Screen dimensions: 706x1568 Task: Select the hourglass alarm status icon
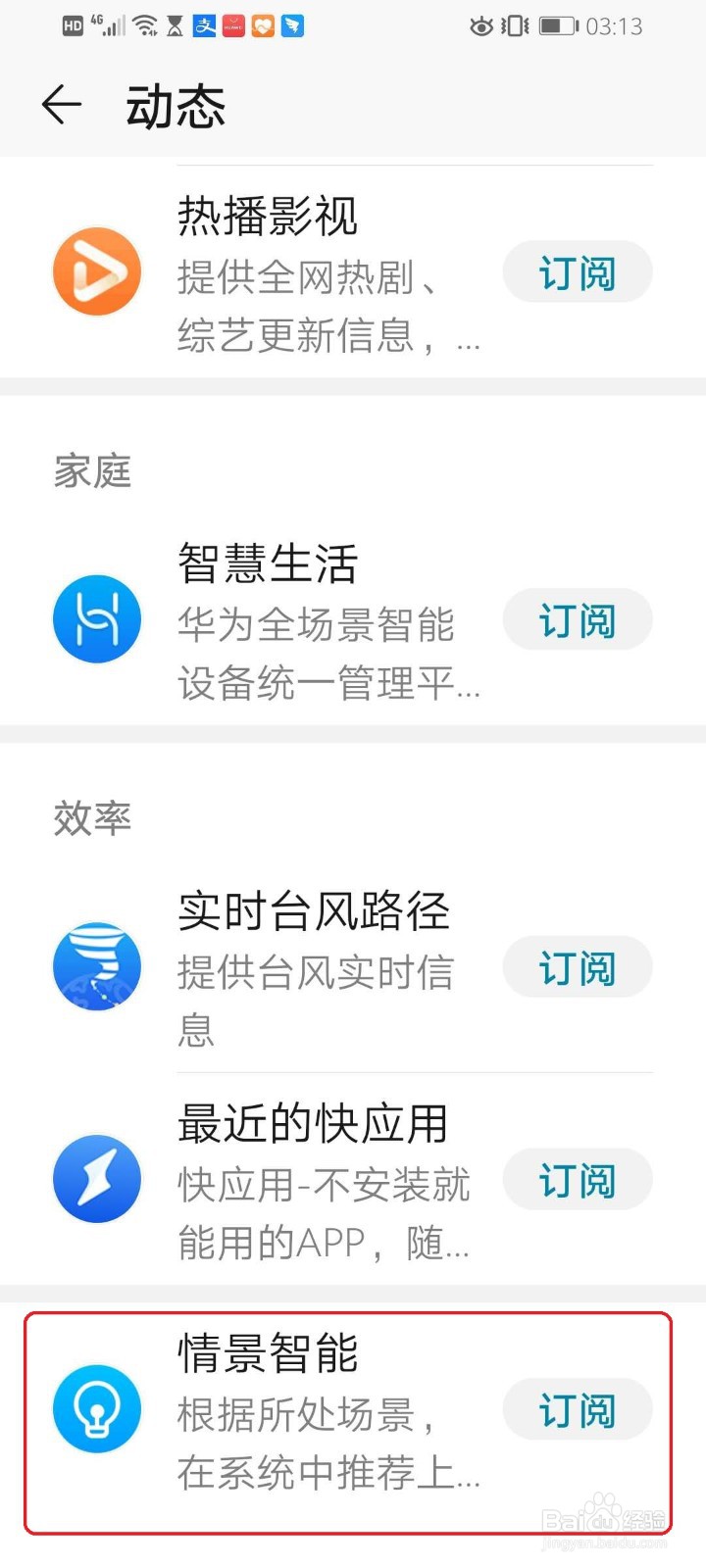[173, 26]
